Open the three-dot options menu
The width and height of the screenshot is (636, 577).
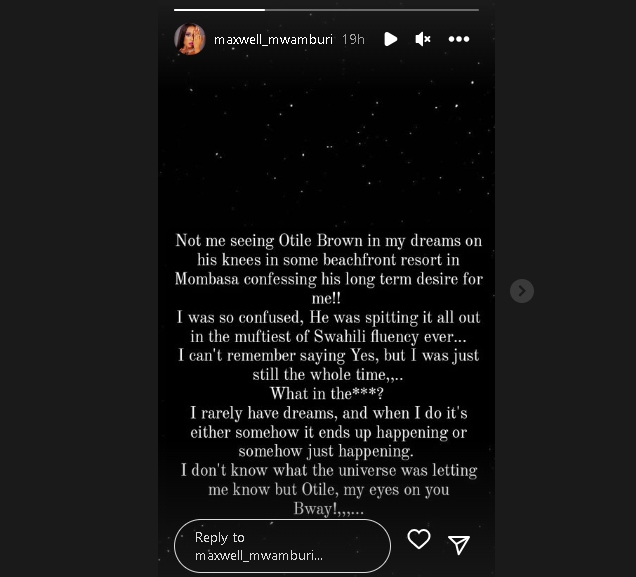coord(459,39)
